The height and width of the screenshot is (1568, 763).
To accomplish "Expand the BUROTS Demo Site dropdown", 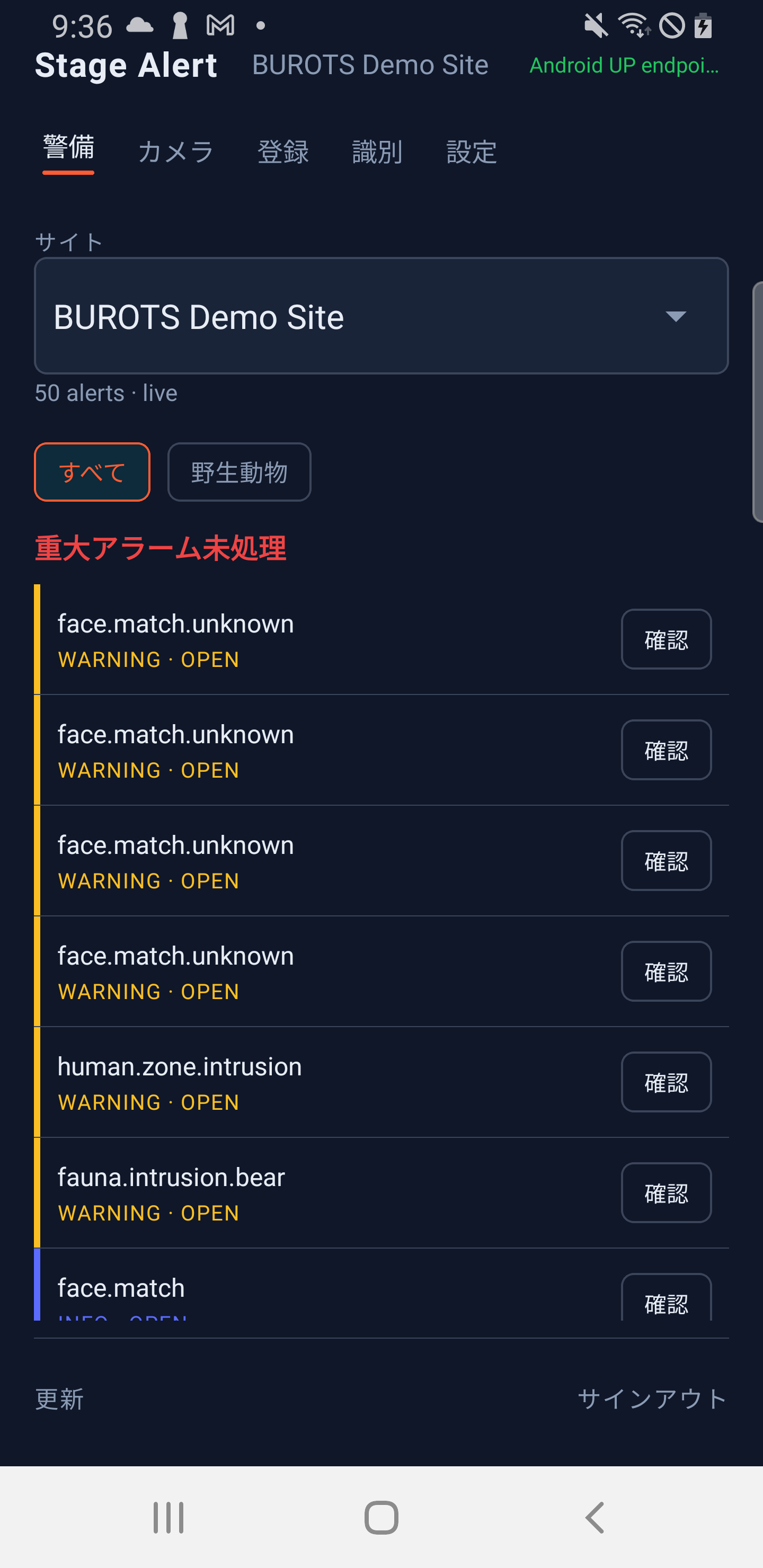I will click(x=381, y=316).
